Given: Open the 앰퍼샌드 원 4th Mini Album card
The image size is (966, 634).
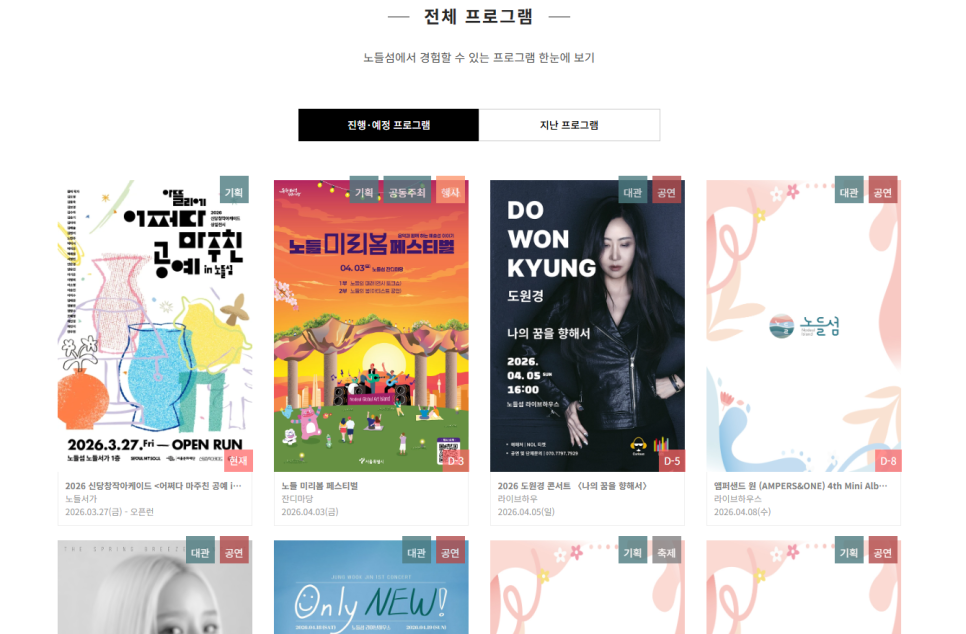Looking at the screenshot, I should (803, 326).
